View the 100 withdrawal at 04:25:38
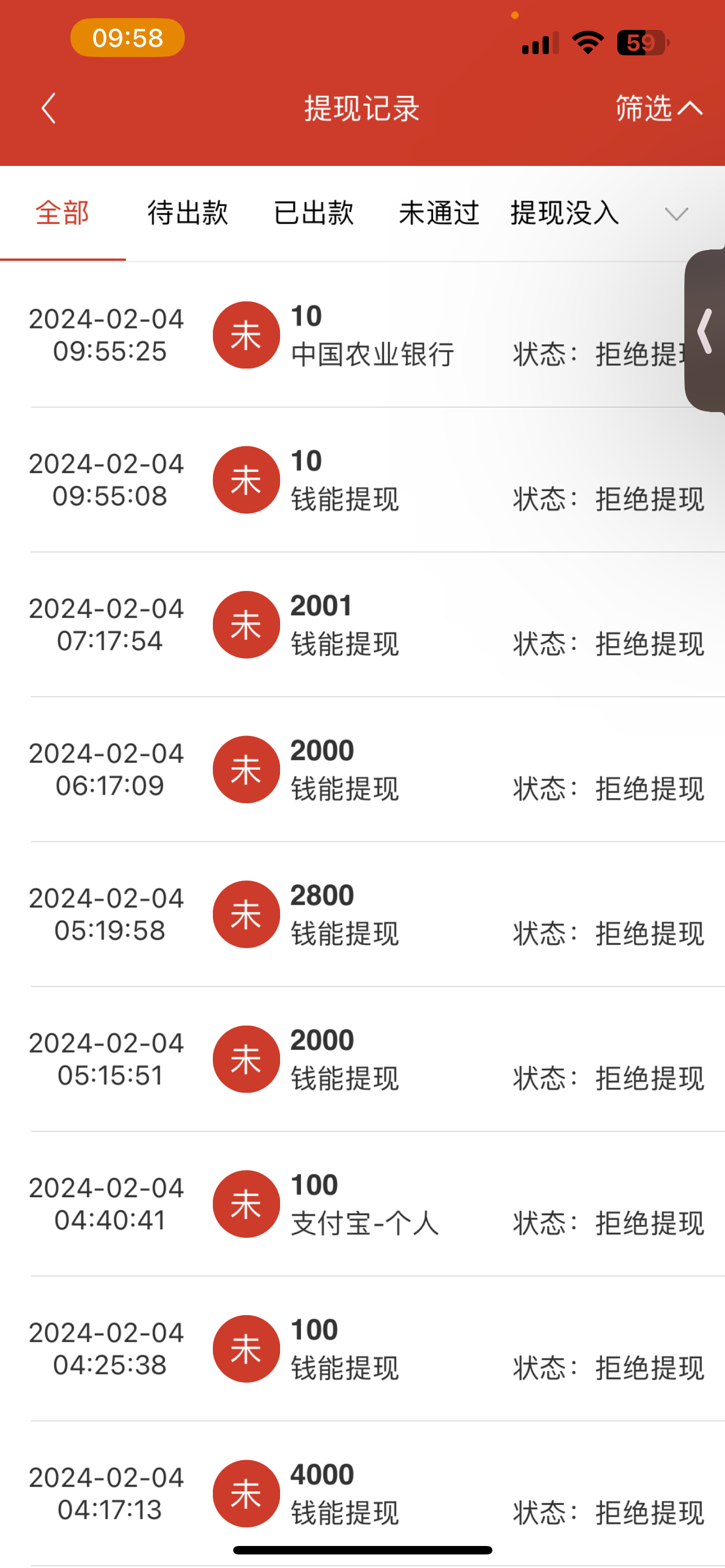 click(362, 1350)
